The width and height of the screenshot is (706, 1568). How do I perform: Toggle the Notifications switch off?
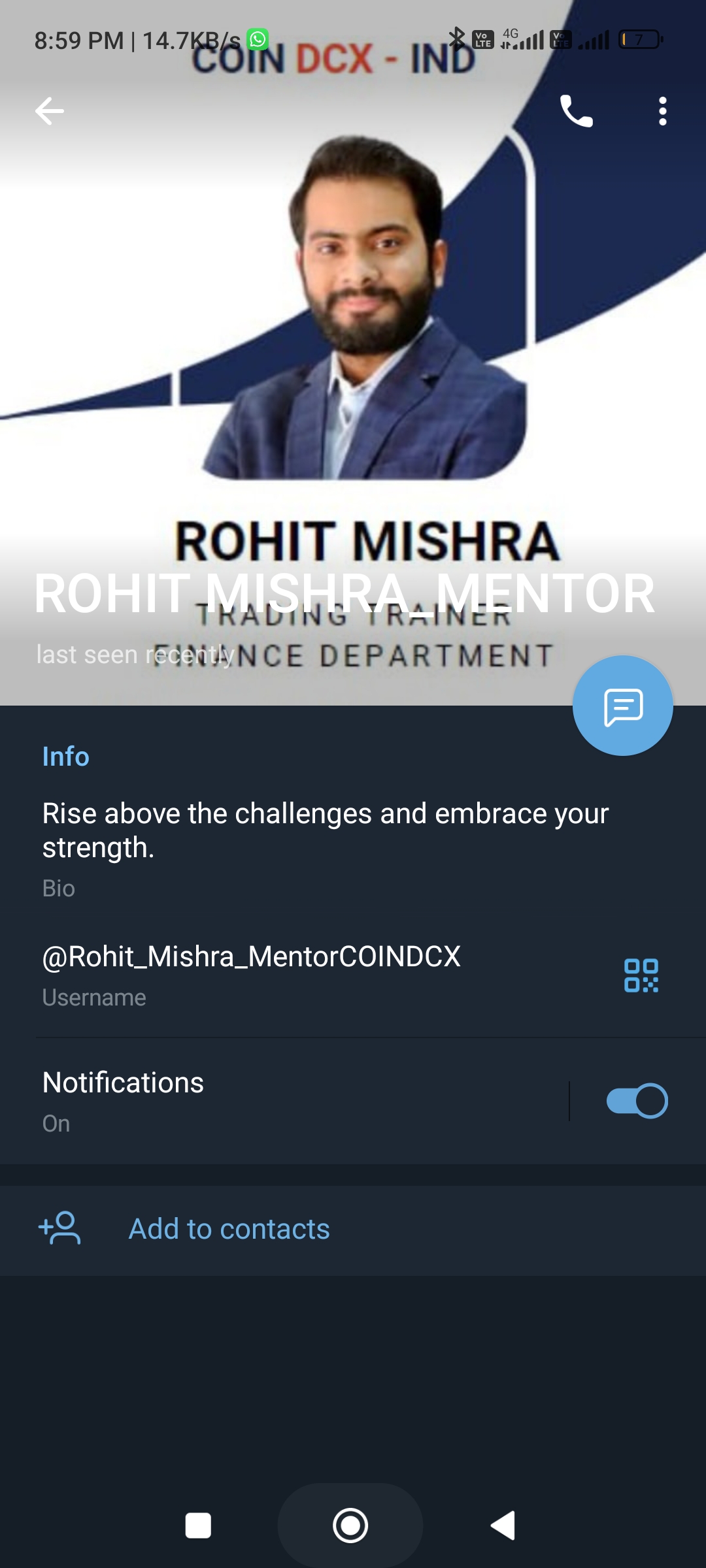[637, 1101]
